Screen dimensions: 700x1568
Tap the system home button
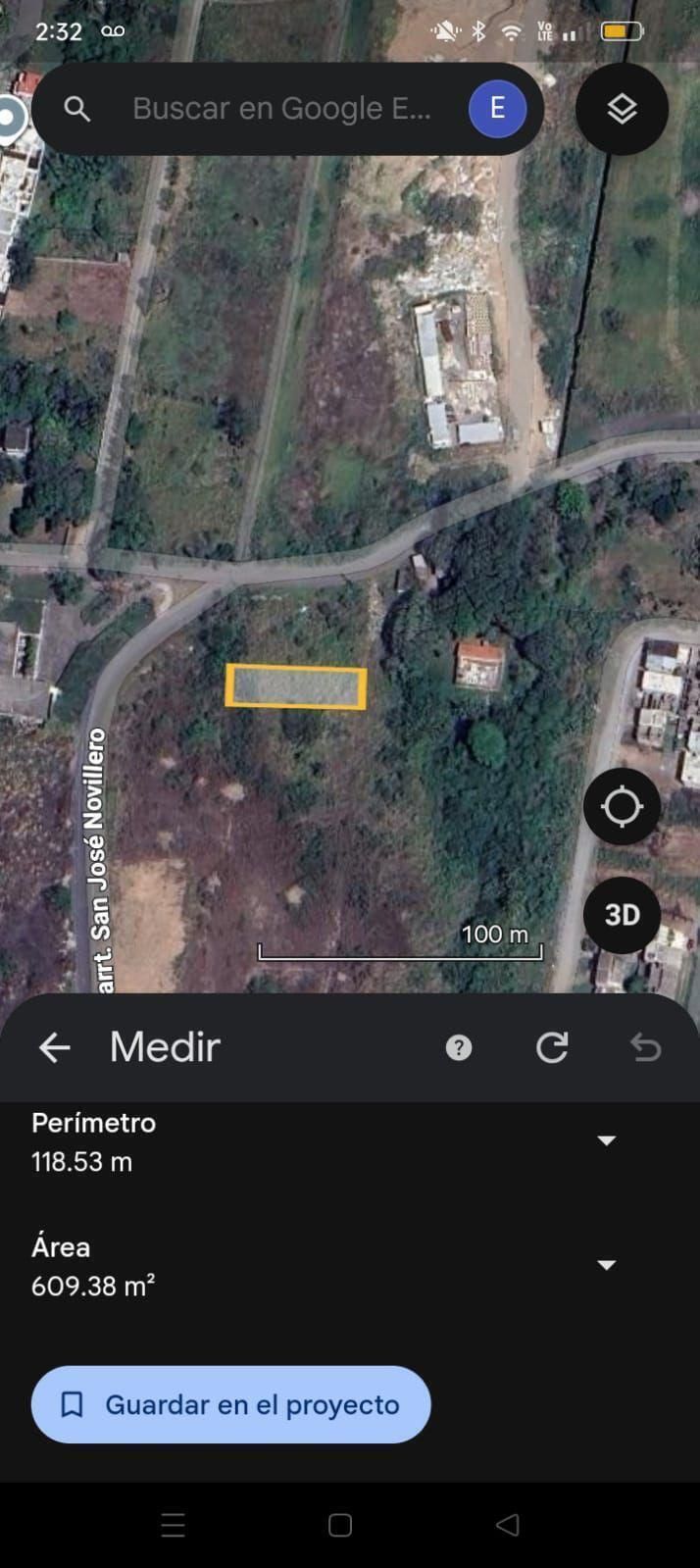point(340,1525)
